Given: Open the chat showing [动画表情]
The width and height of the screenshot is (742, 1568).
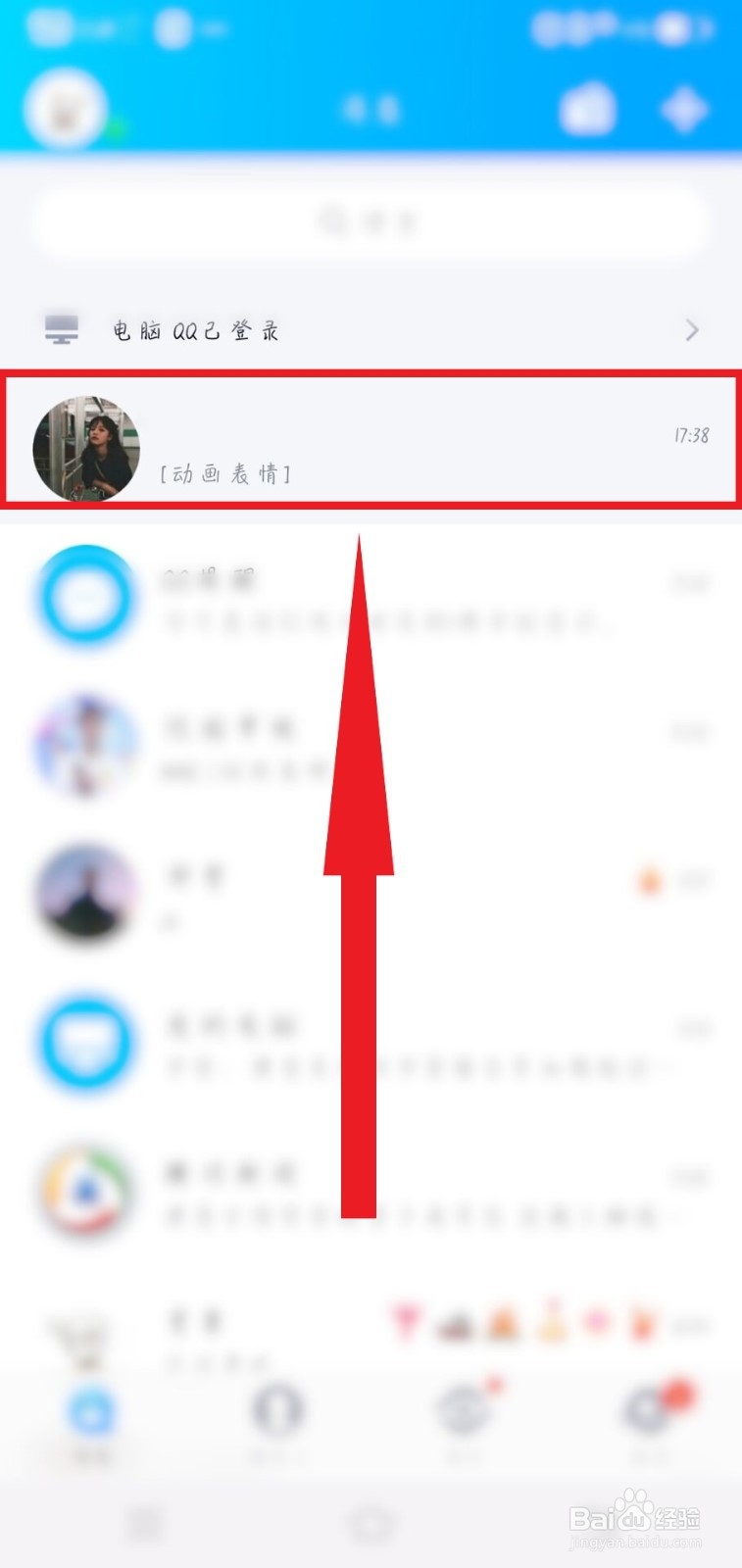Looking at the screenshot, I should (371, 449).
